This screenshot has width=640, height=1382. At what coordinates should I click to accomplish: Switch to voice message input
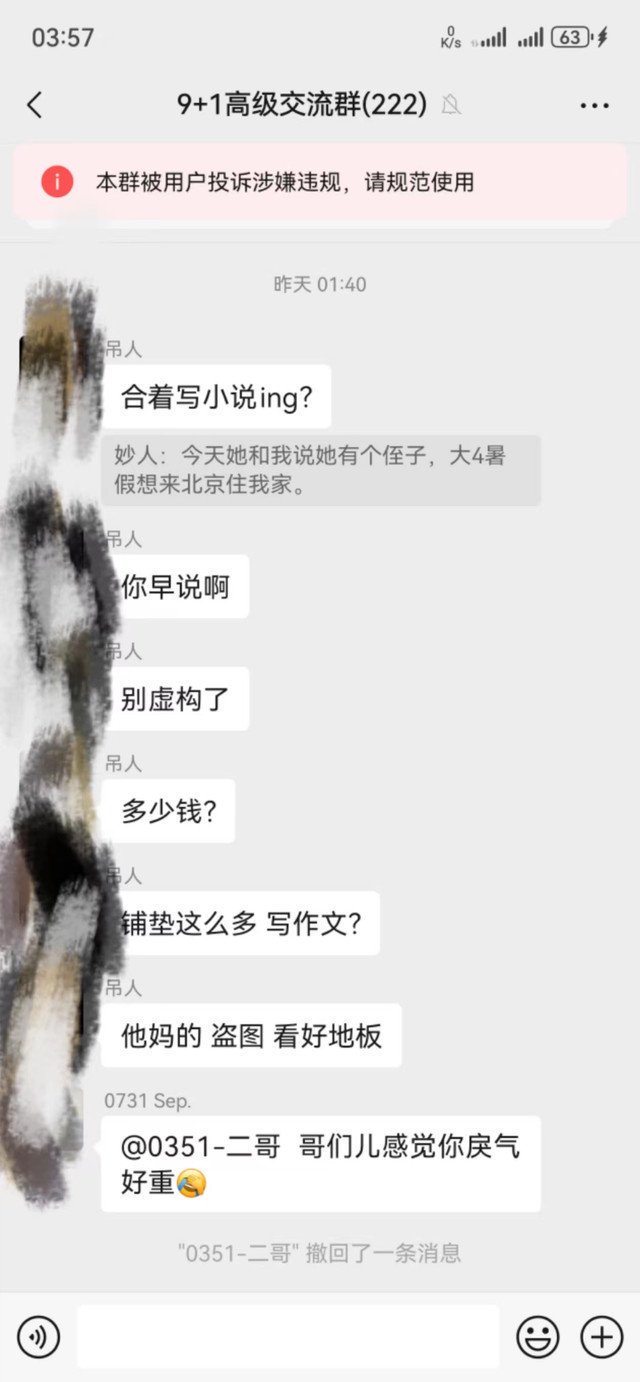pyautogui.click(x=39, y=1336)
